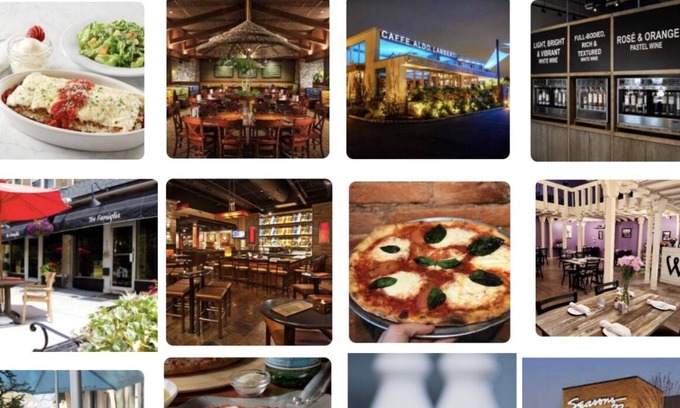This screenshot has height=408, width=680.
Task: Open the margherita pizza photo tile
Action: pyautogui.click(x=429, y=262)
